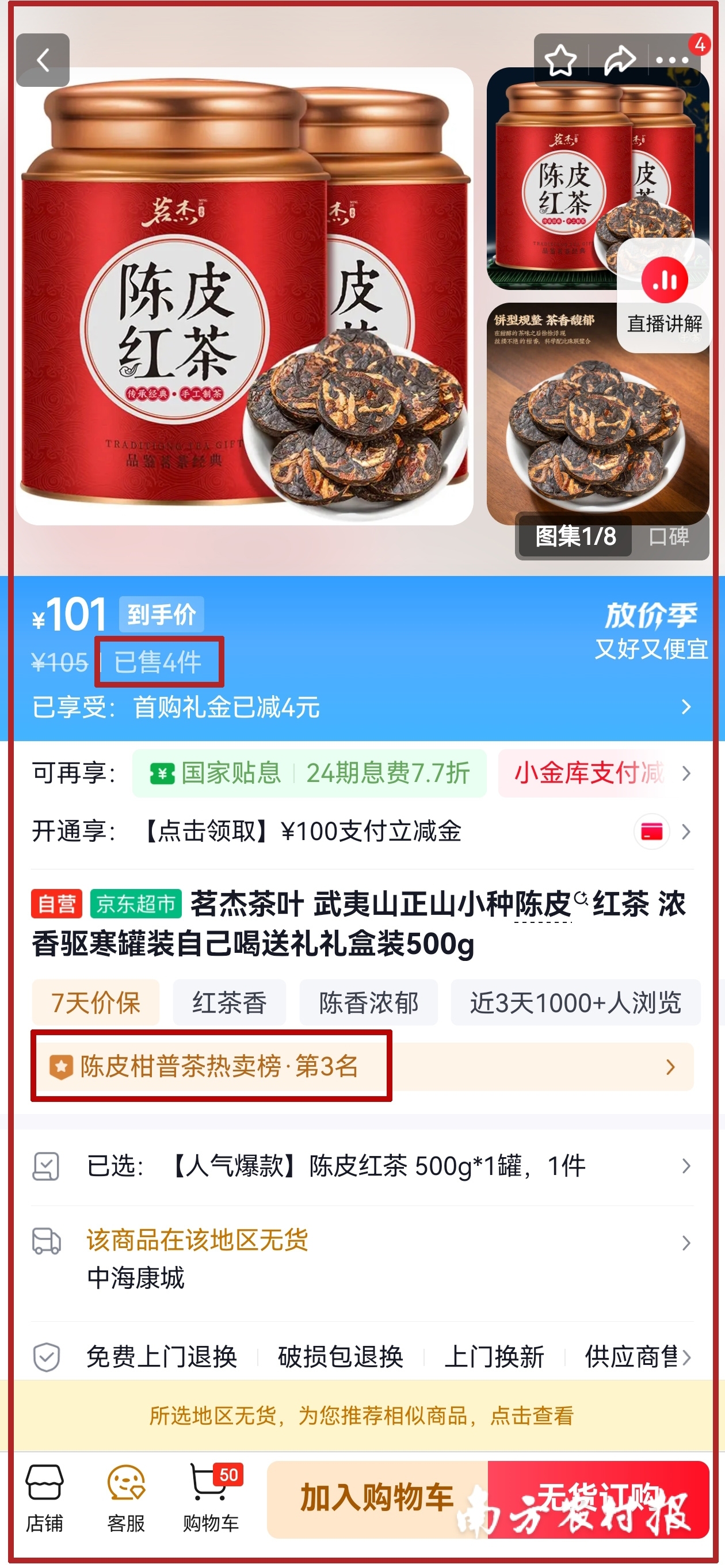Image resolution: width=725 pixels, height=1568 pixels.
Task: View recommended similar products
Action: click(x=361, y=1416)
